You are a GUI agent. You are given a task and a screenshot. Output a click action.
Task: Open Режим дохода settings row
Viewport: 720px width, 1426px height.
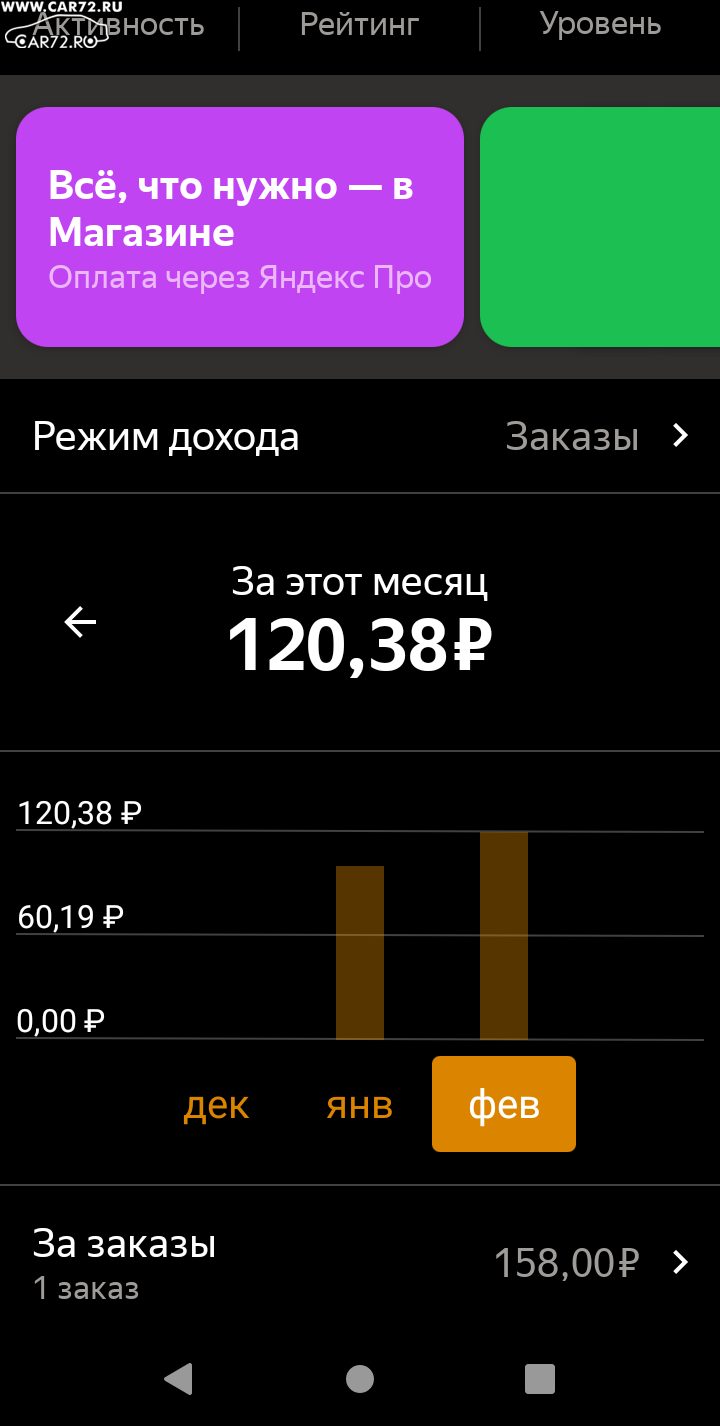pyautogui.click(x=360, y=436)
